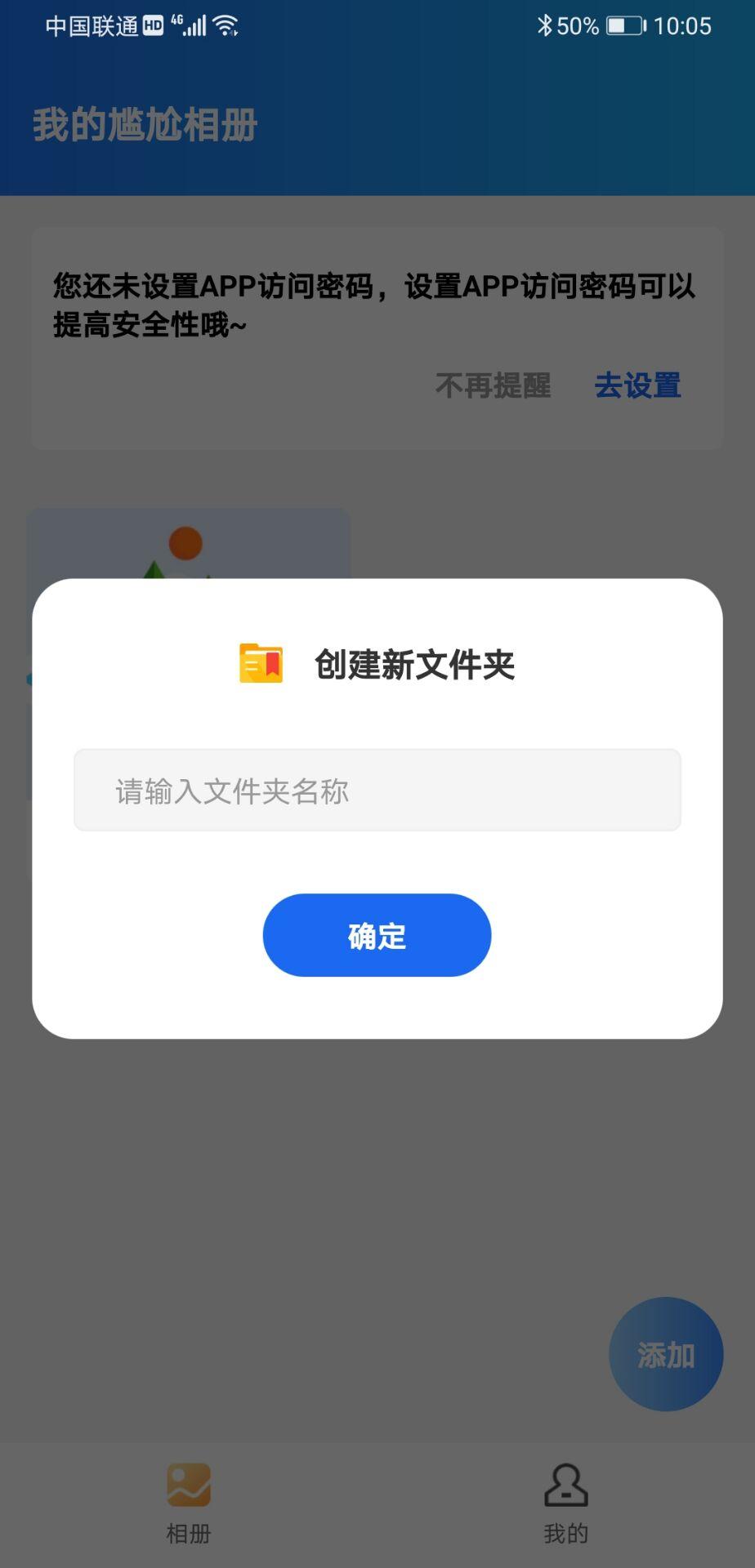Select 不再提醒 to stop reminders
Viewport: 755px width, 1568px height.
493,385
